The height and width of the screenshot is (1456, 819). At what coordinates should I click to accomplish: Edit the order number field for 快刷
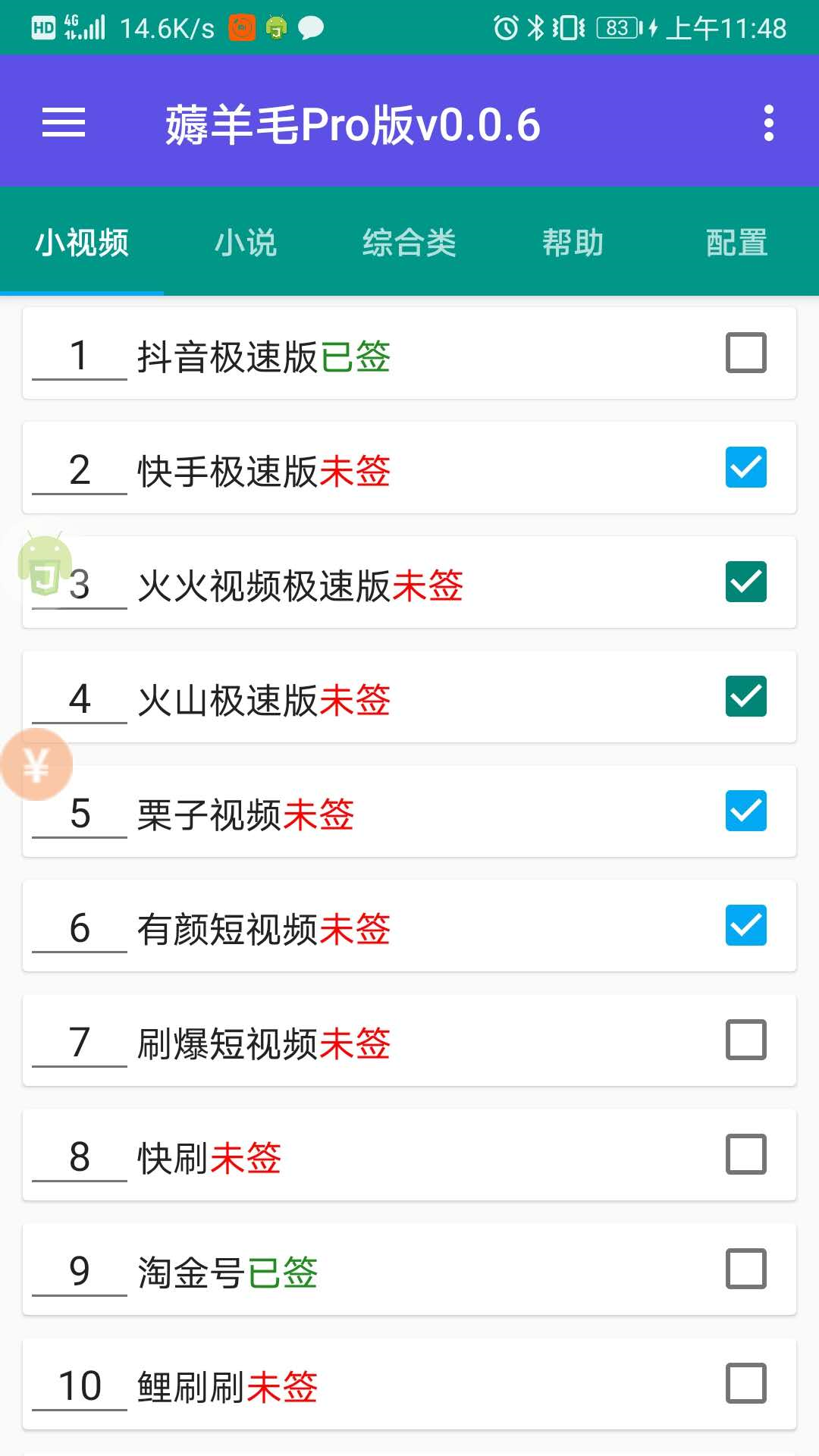click(x=80, y=1157)
